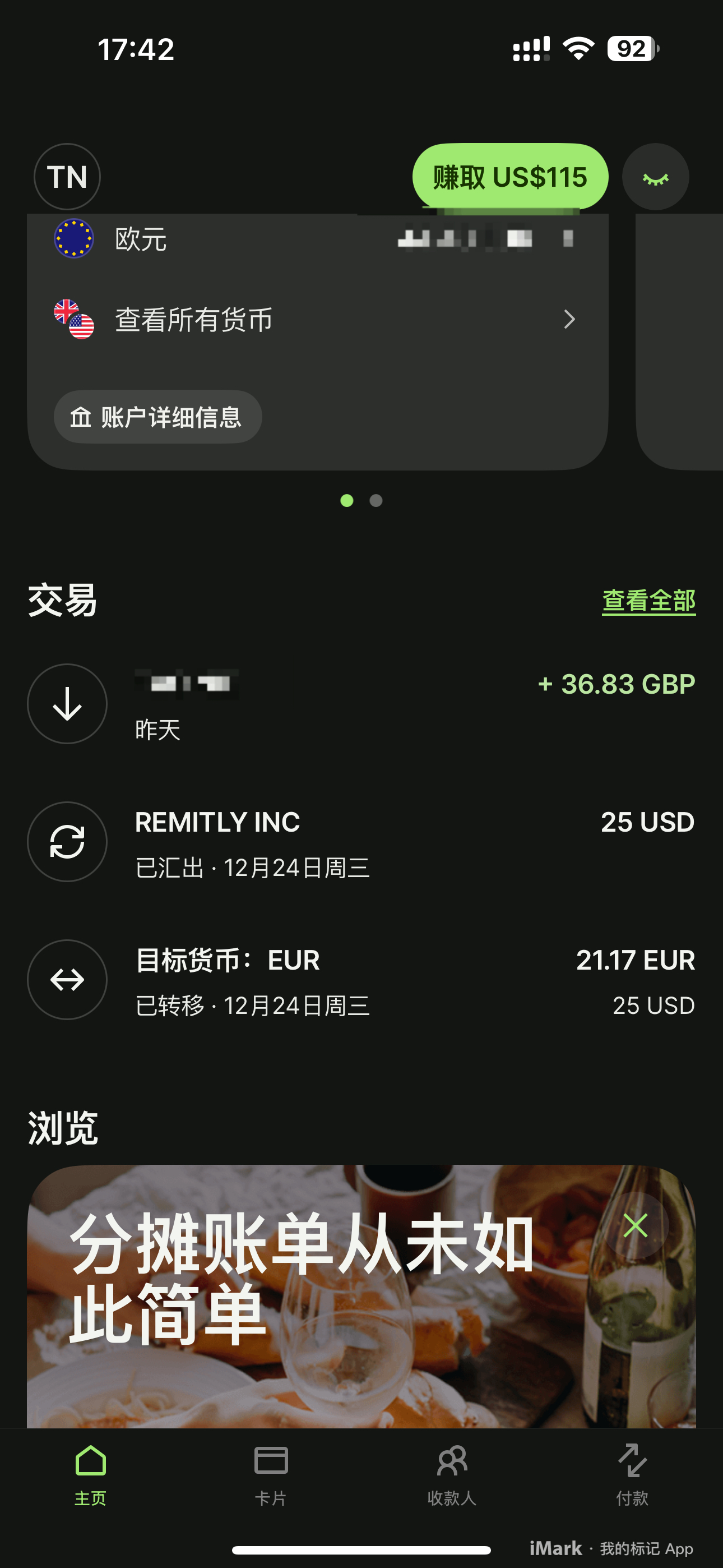This screenshot has height=1568, width=723.
Task: Open 查看全部 to view all transactions
Action: coord(648,600)
